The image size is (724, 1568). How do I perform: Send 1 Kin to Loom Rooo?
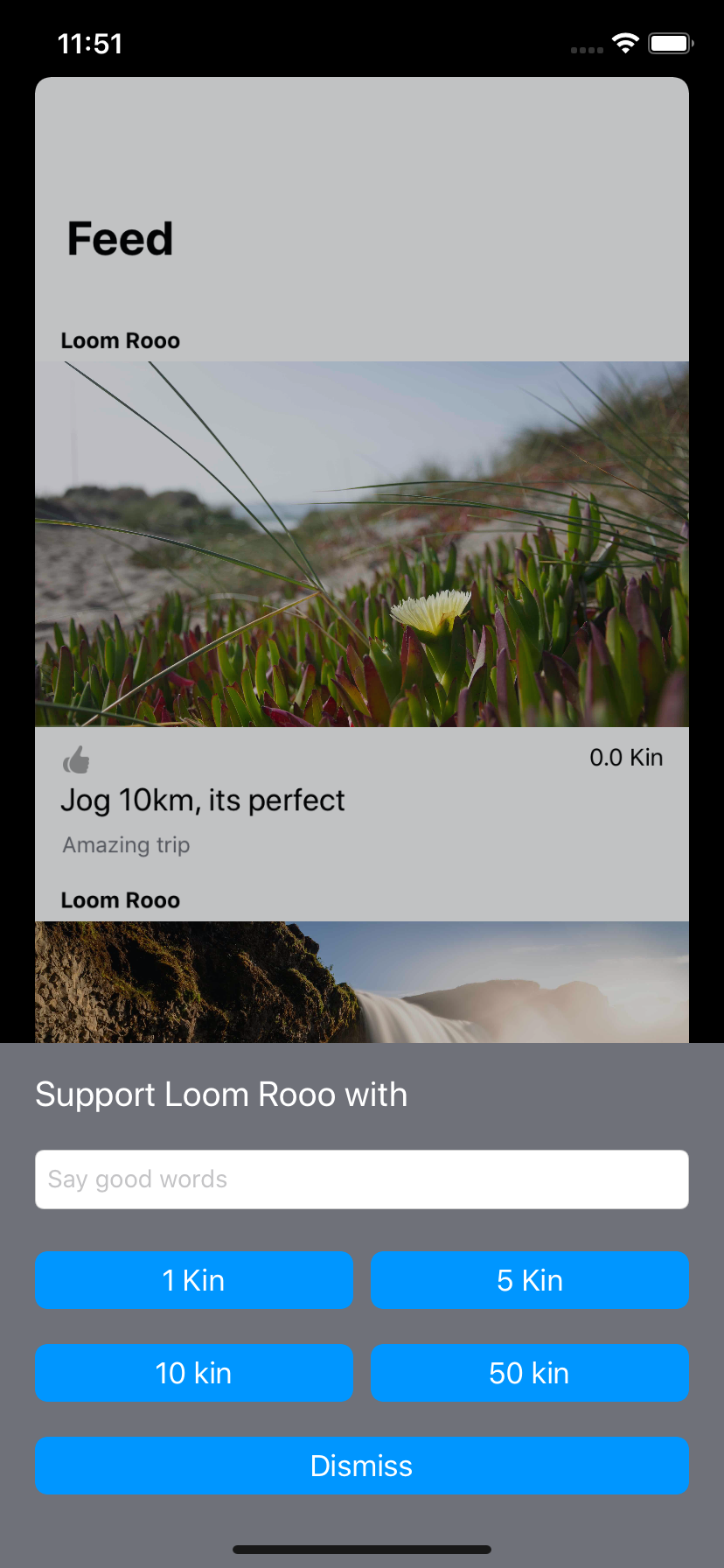coord(194,1280)
